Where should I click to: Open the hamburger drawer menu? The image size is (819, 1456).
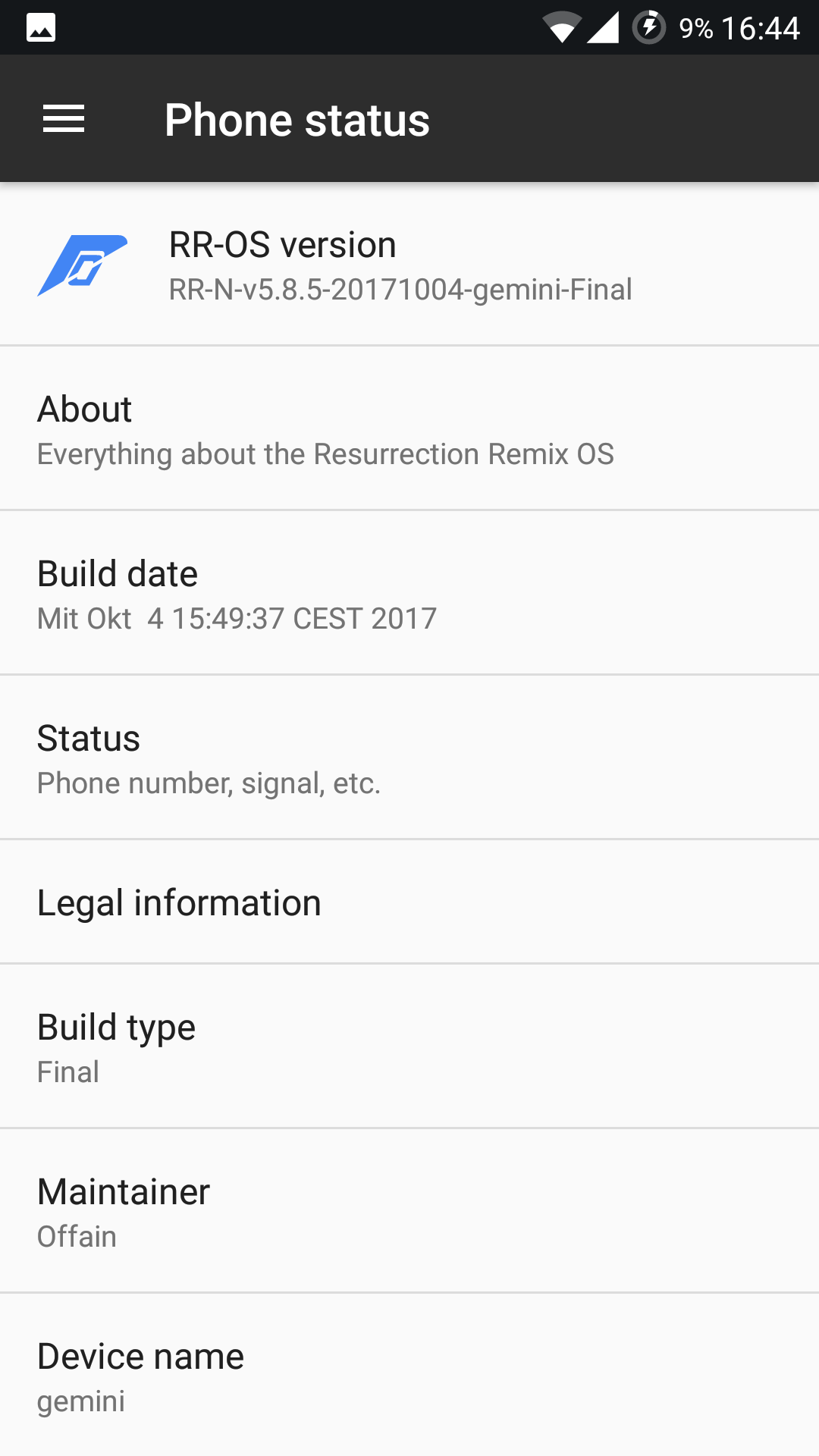[x=64, y=119]
